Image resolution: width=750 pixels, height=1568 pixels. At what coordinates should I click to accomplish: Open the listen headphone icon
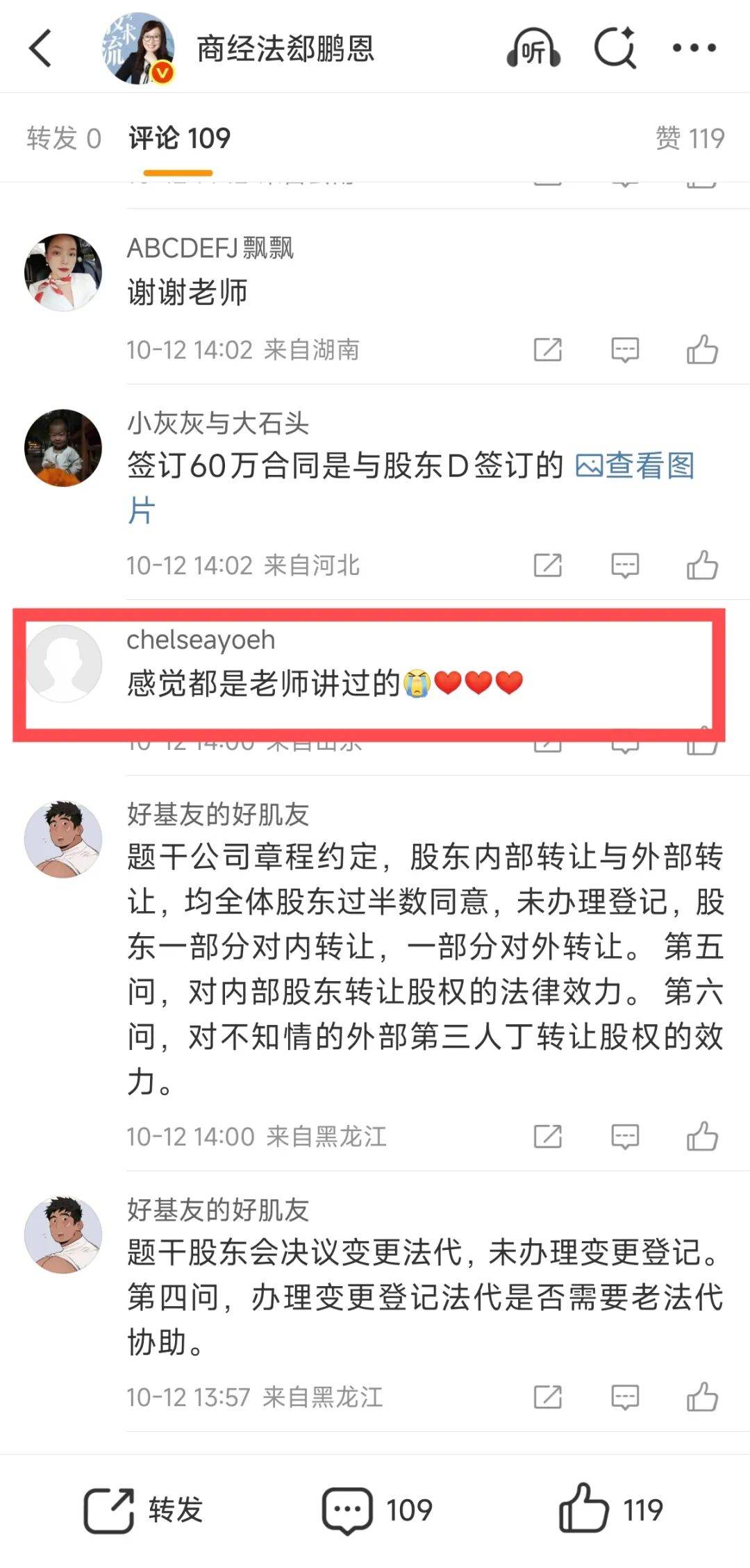[x=533, y=48]
